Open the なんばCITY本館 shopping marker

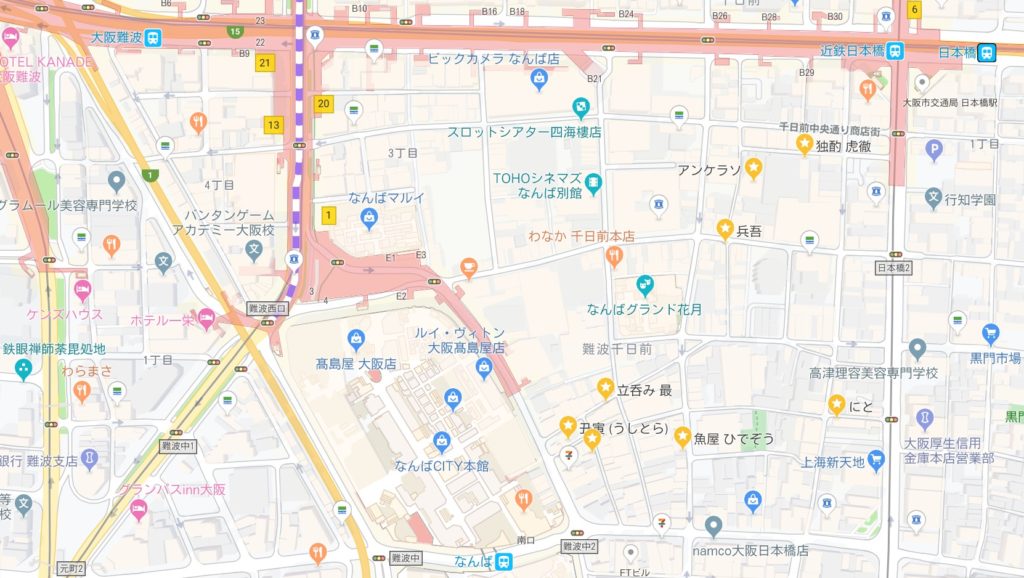pyautogui.click(x=441, y=441)
